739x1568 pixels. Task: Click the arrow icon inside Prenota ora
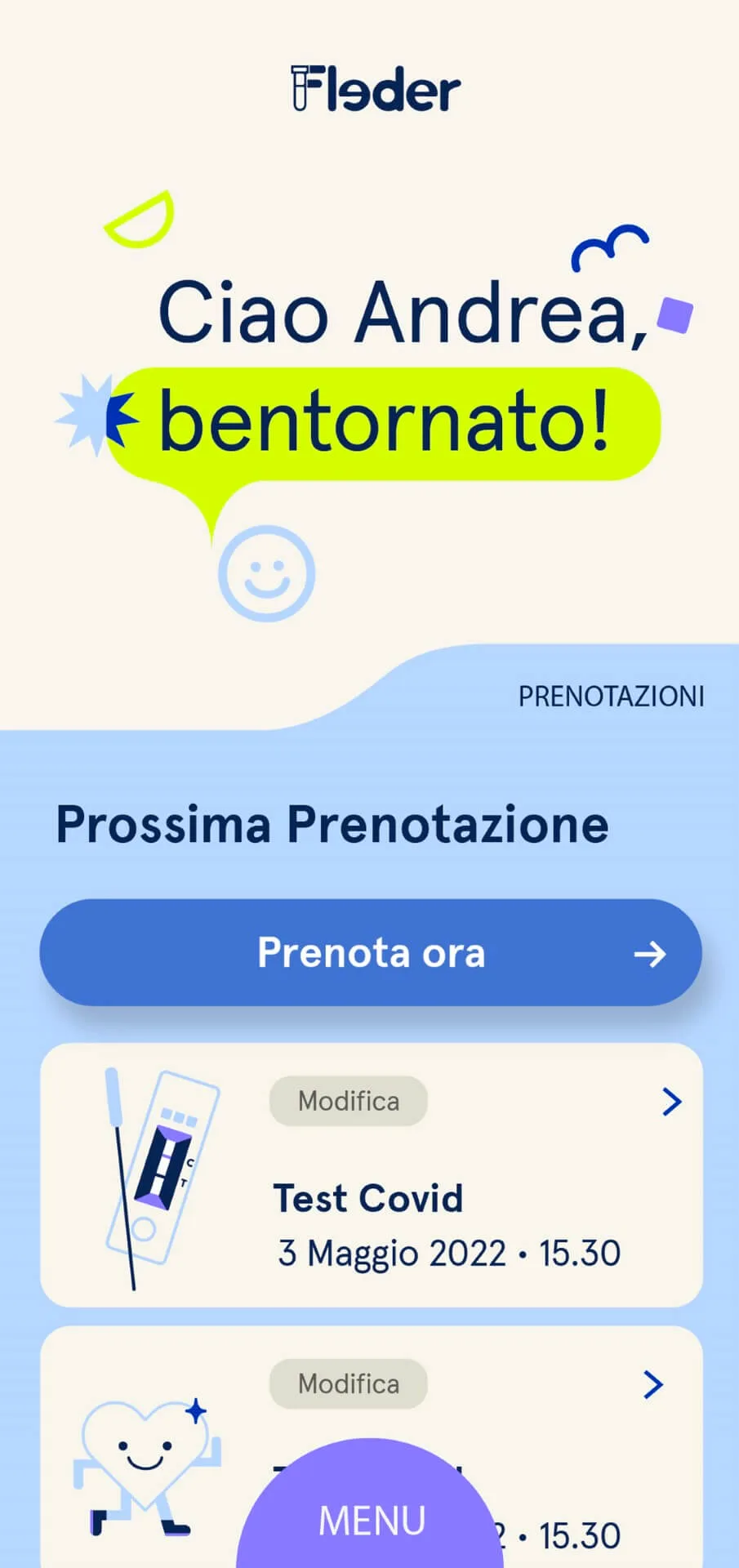click(649, 953)
